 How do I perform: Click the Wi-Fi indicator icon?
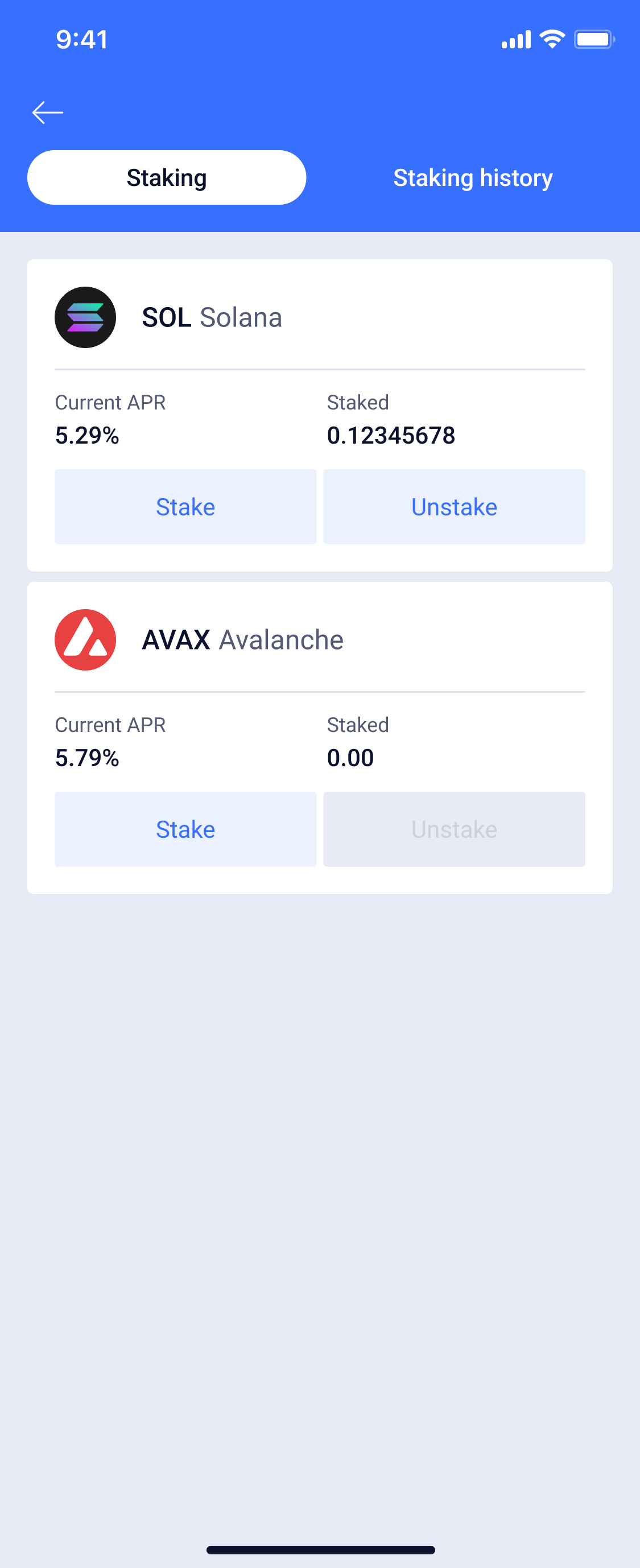[x=551, y=38]
